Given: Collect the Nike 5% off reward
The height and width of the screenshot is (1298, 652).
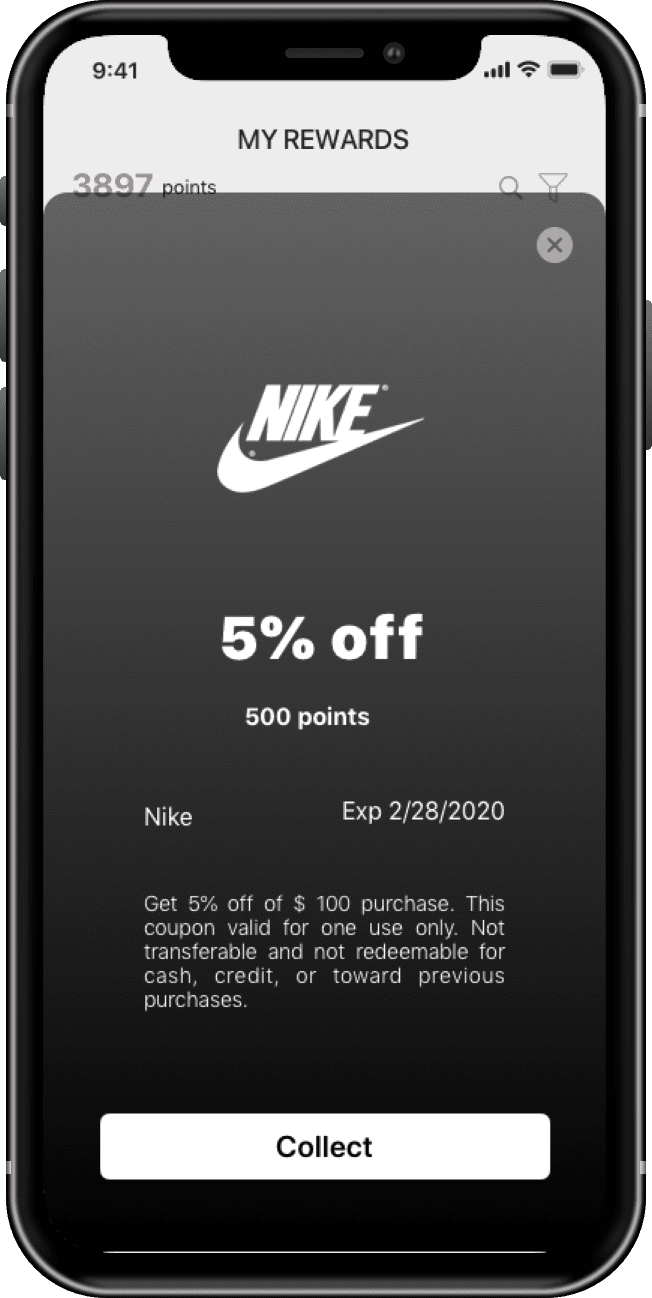Looking at the screenshot, I should coord(325,1146).
